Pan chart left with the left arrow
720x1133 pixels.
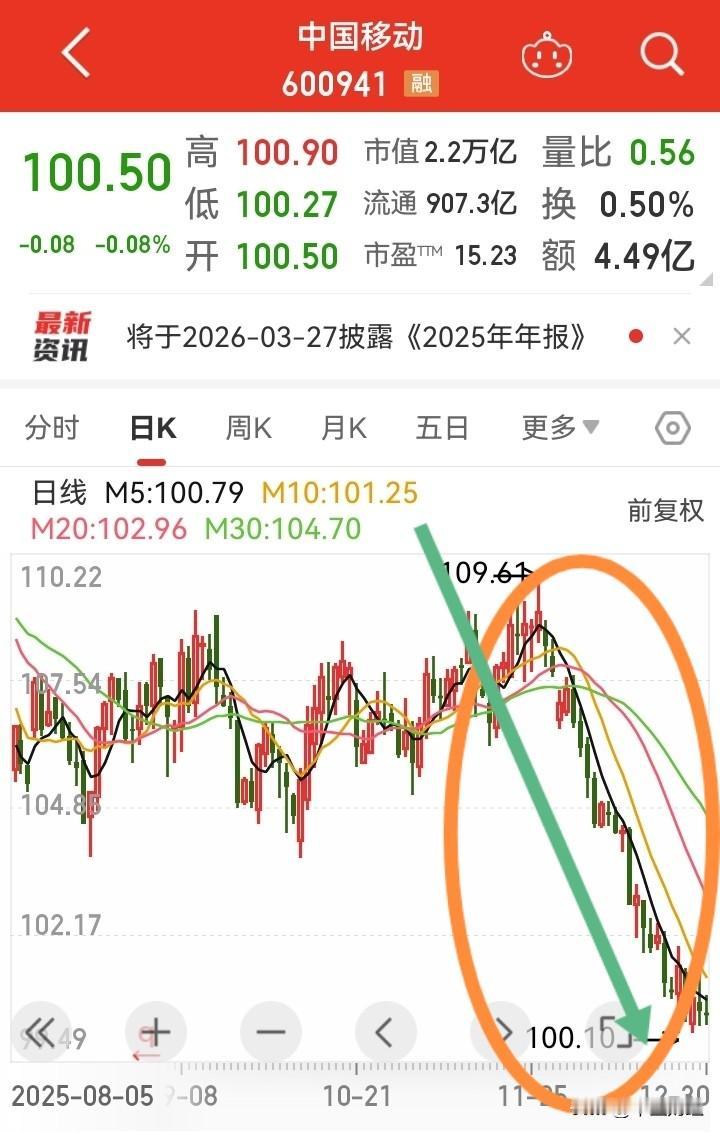click(x=385, y=1032)
